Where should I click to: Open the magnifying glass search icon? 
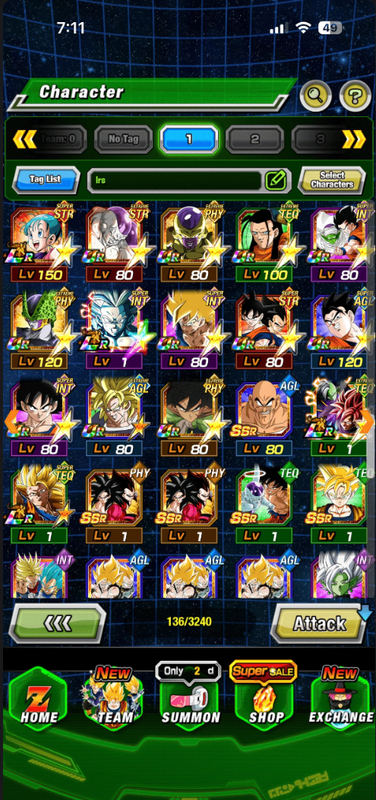[x=315, y=95]
